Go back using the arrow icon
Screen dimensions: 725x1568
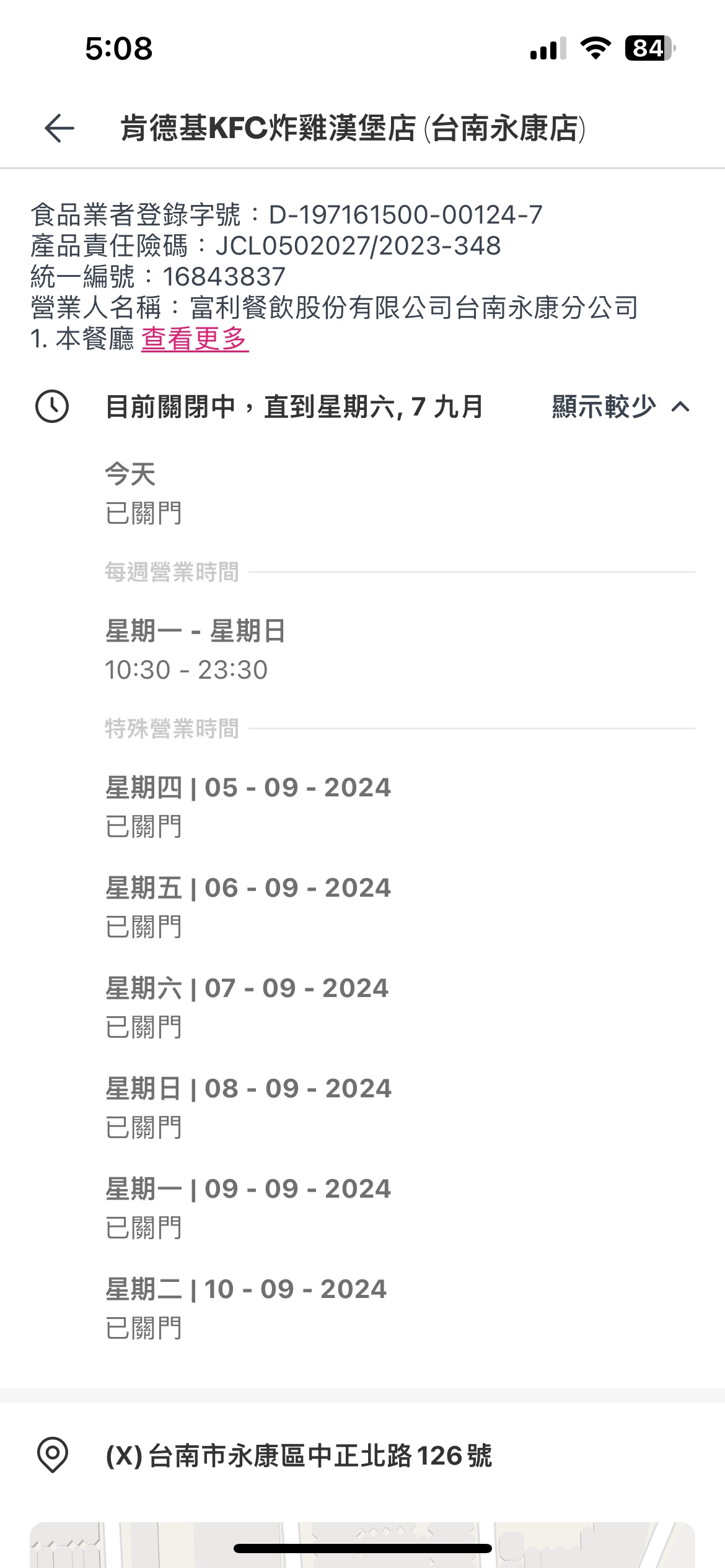[x=59, y=128]
